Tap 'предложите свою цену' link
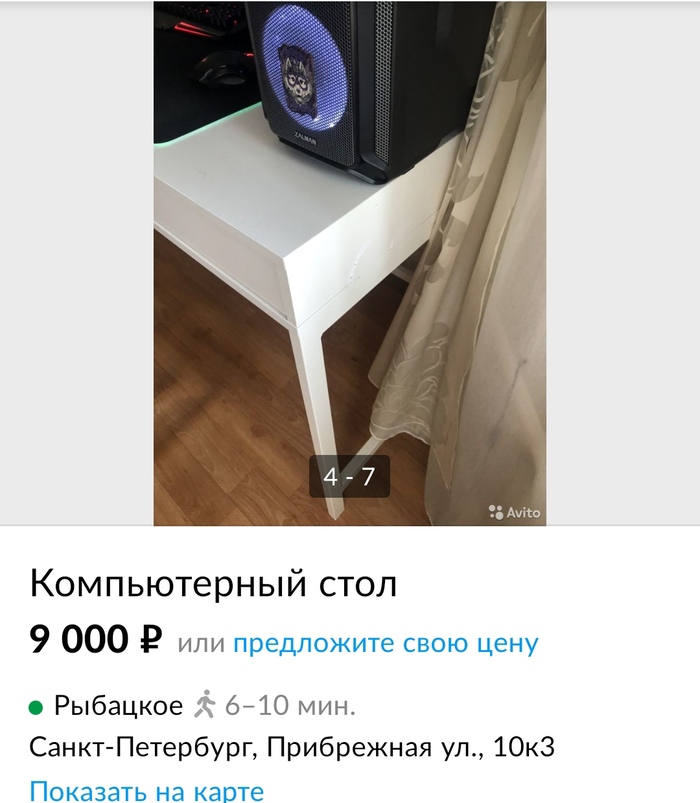The image size is (700, 803). (x=385, y=643)
